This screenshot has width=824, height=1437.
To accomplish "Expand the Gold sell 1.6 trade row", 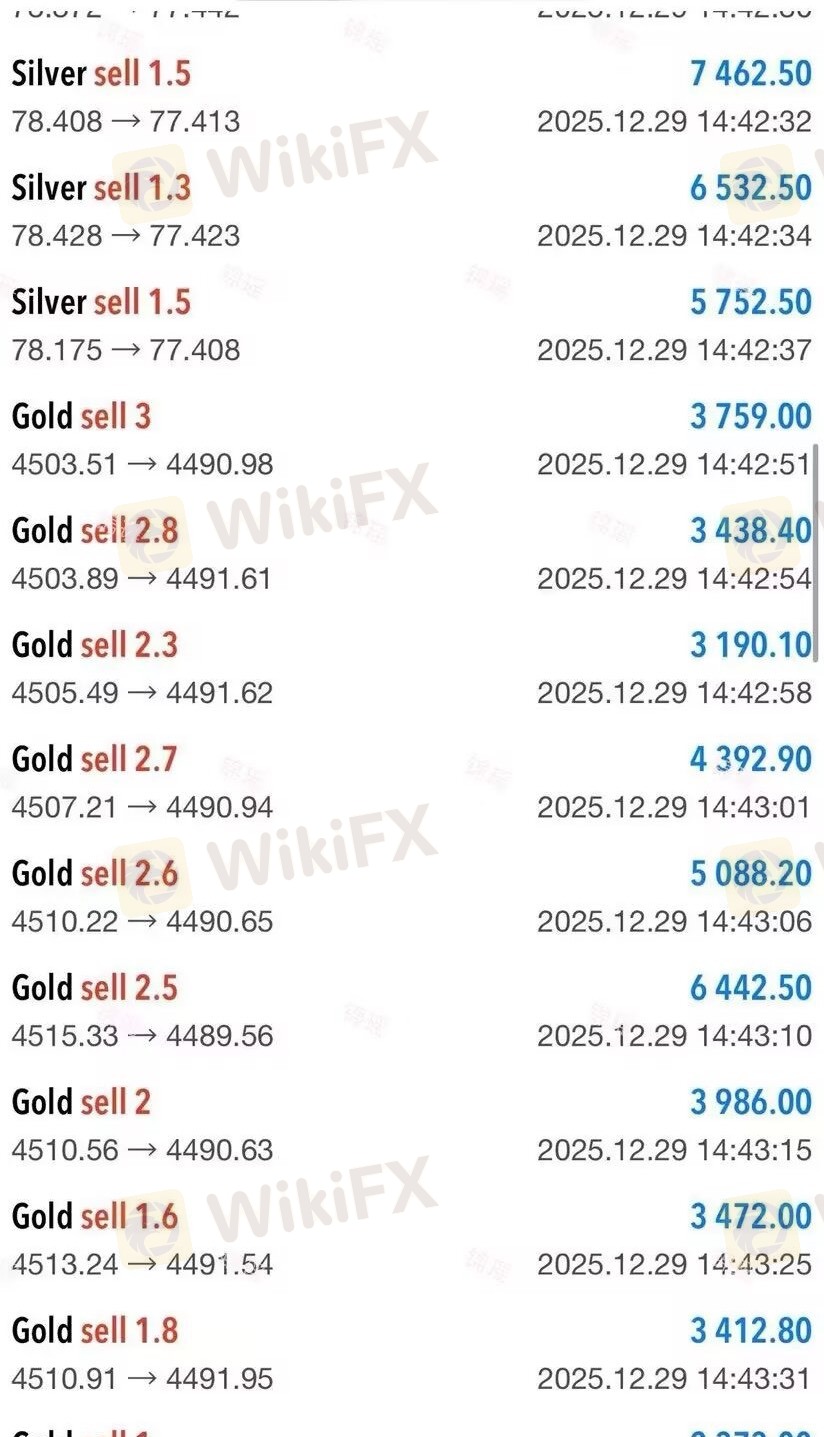I will tap(412, 1239).
